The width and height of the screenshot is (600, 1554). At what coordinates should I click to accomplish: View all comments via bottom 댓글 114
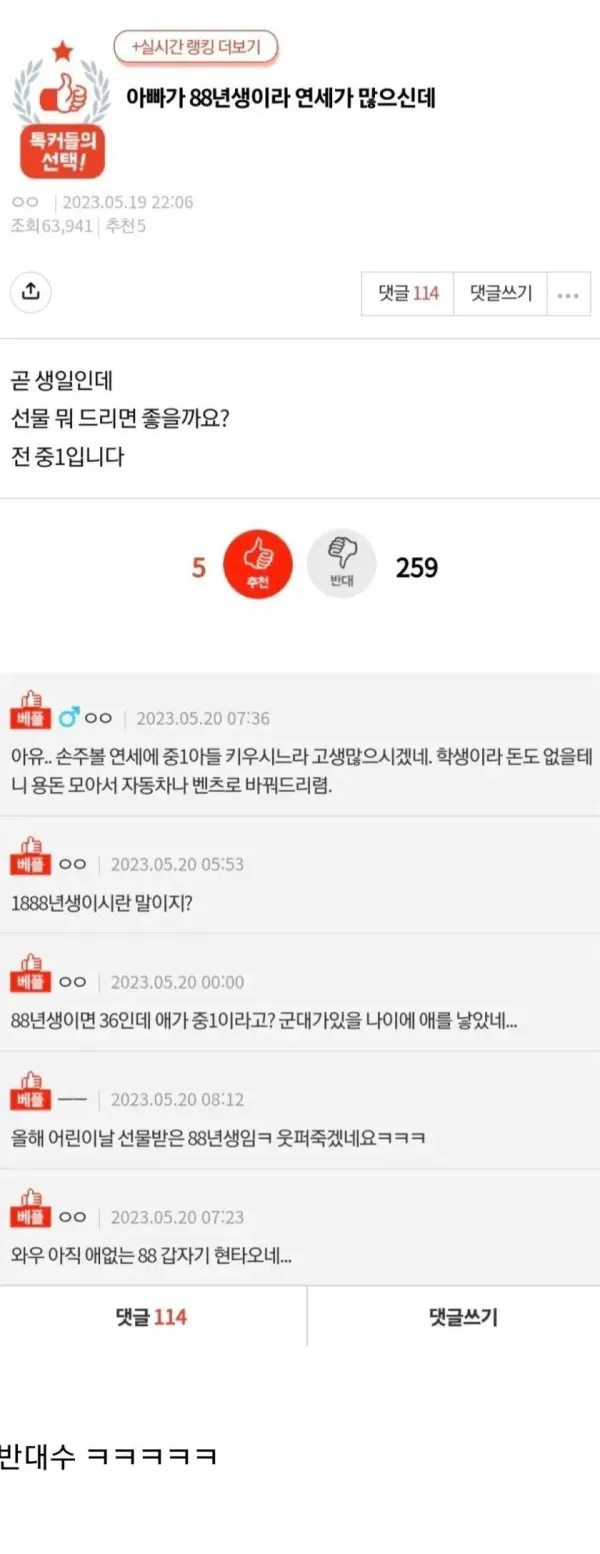pos(152,1317)
